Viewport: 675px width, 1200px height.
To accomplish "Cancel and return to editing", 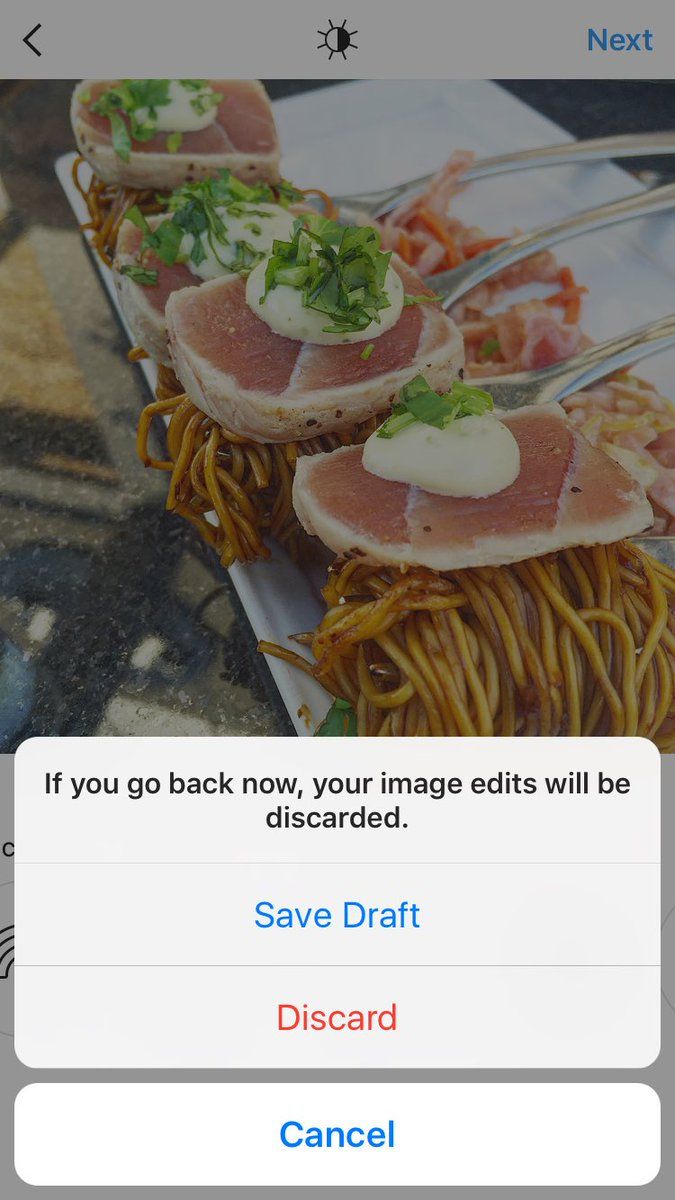I will click(337, 1134).
